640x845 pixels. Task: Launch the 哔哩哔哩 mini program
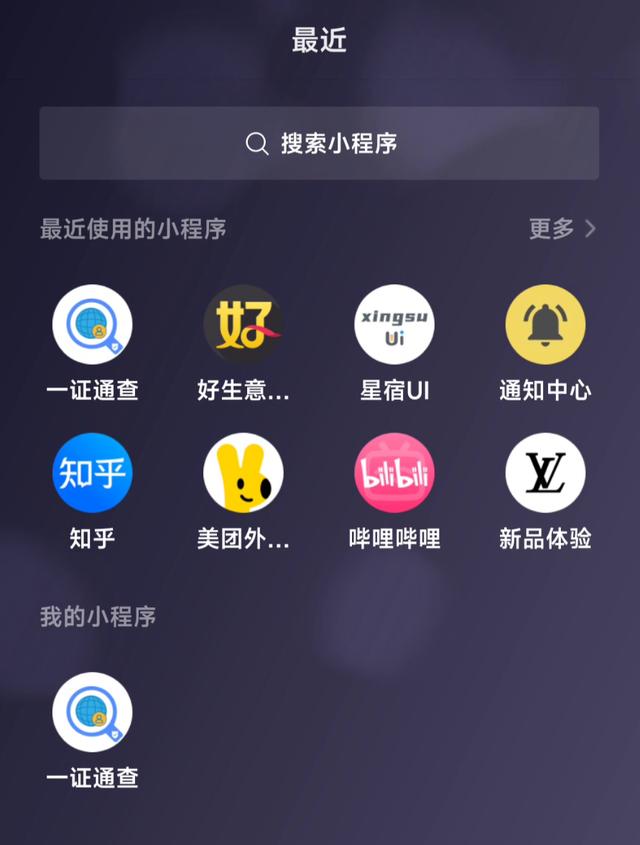pos(394,473)
